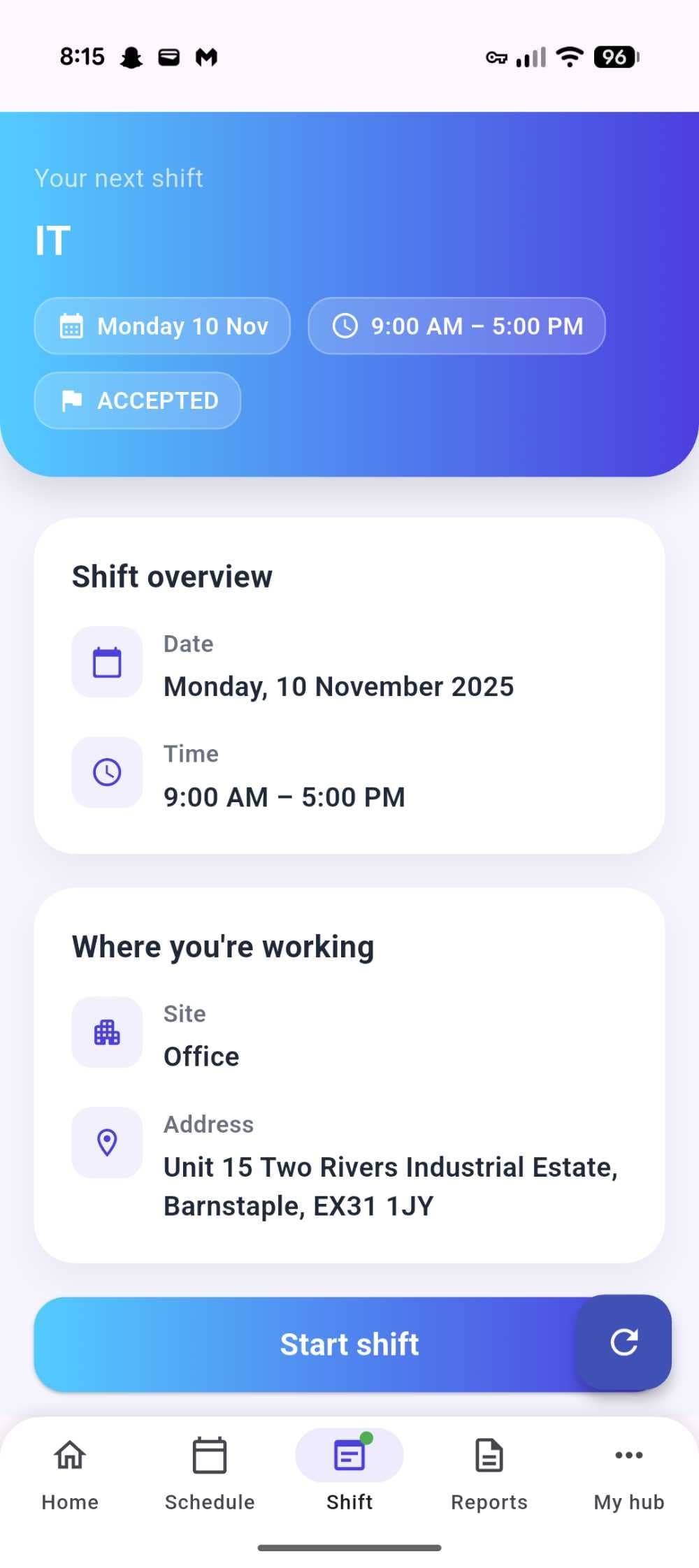The width and height of the screenshot is (699, 1568).
Task: Tap the clock icon next to Time
Action: pyautogui.click(x=106, y=771)
